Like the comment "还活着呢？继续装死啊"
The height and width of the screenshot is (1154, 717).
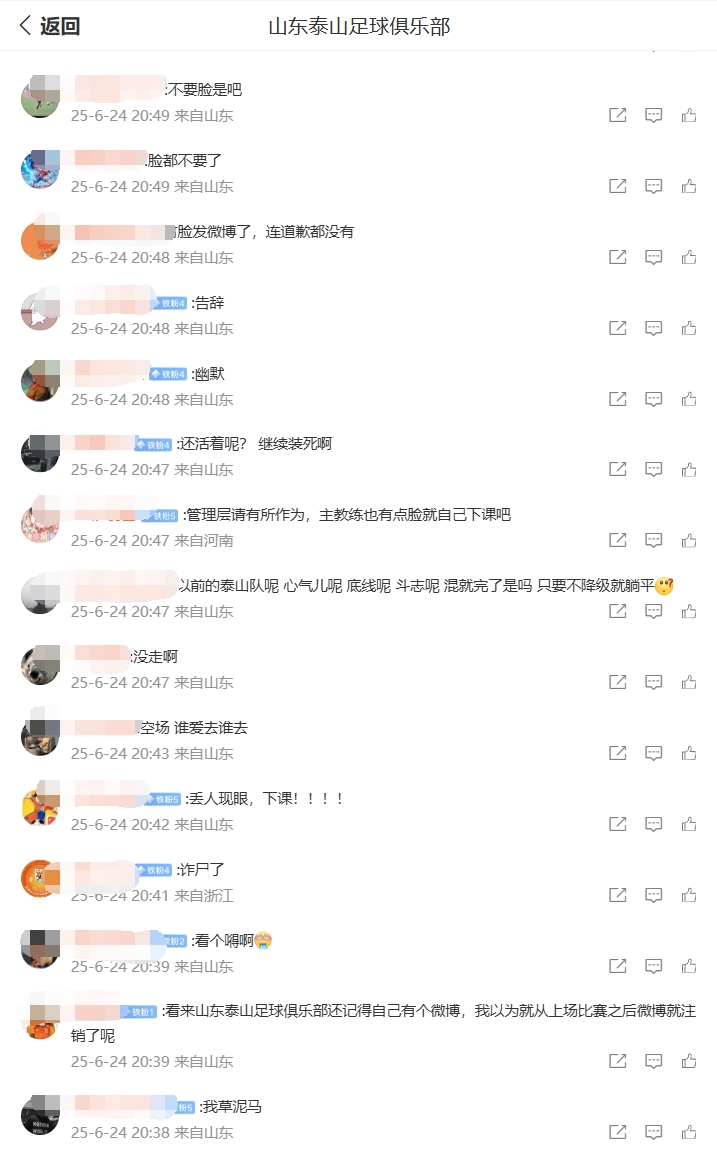689,470
